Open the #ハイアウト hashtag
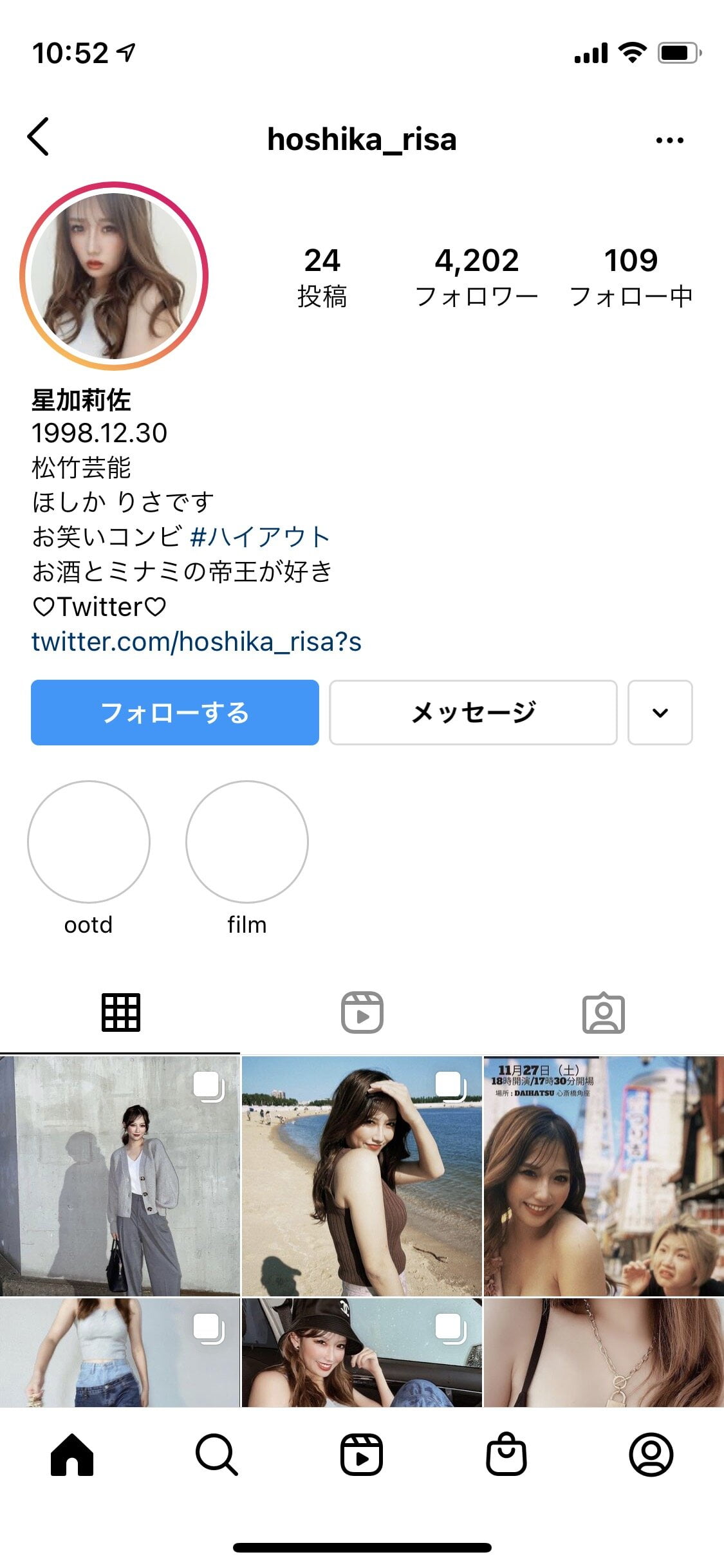The image size is (724, 1568). tap(260, 537)
